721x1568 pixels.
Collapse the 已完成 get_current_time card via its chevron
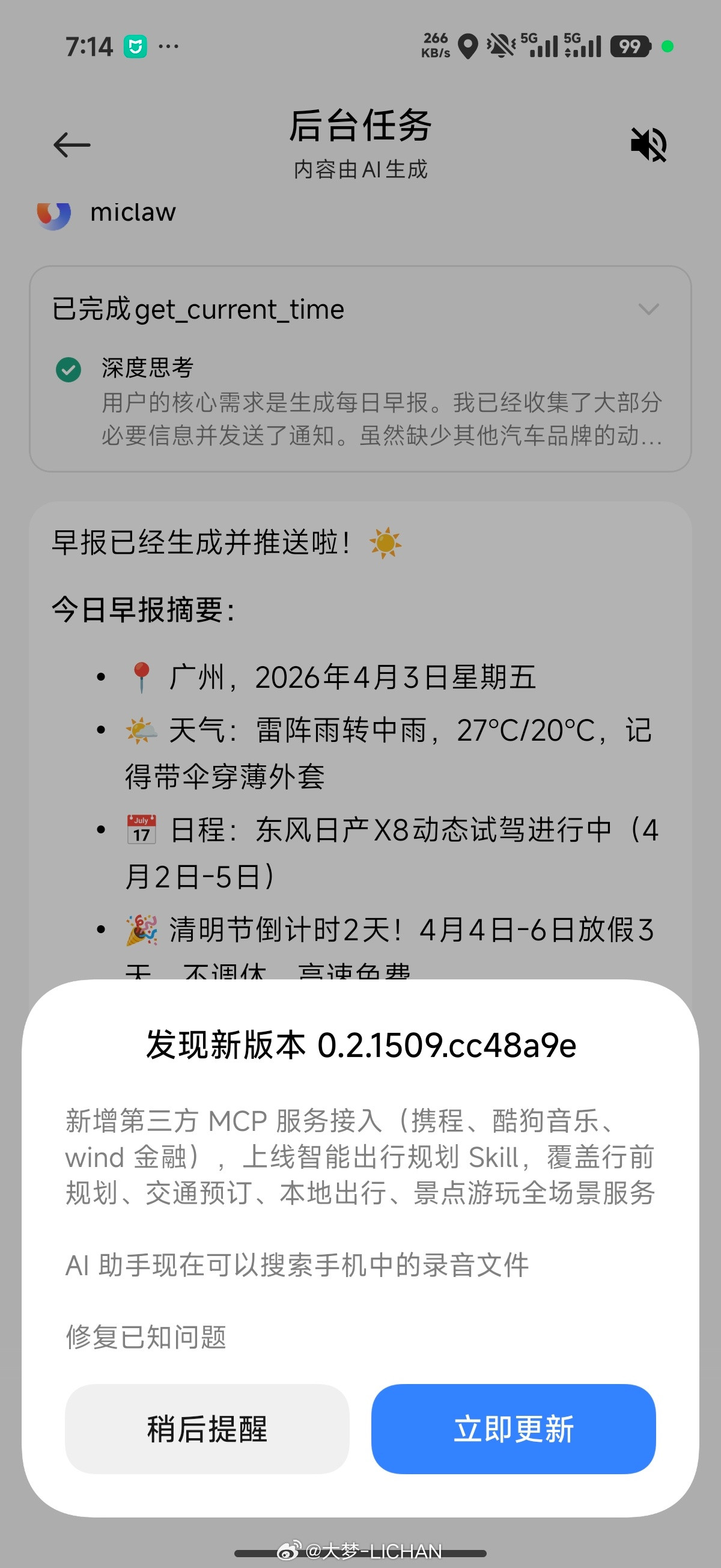(650, 309)
